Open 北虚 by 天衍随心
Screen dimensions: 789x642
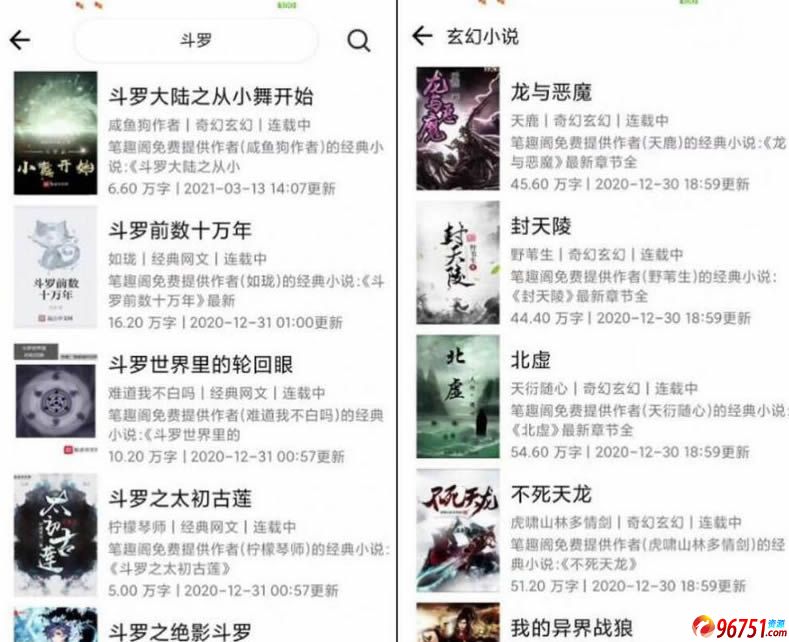coord(530,360)
